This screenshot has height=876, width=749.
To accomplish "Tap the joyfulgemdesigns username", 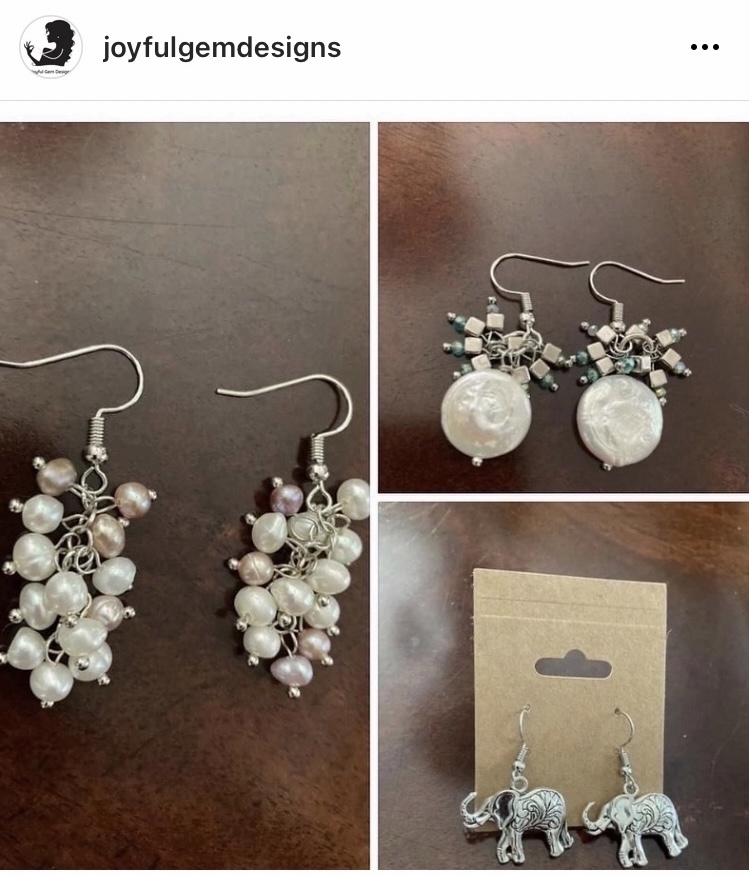I will click(222, 48).
